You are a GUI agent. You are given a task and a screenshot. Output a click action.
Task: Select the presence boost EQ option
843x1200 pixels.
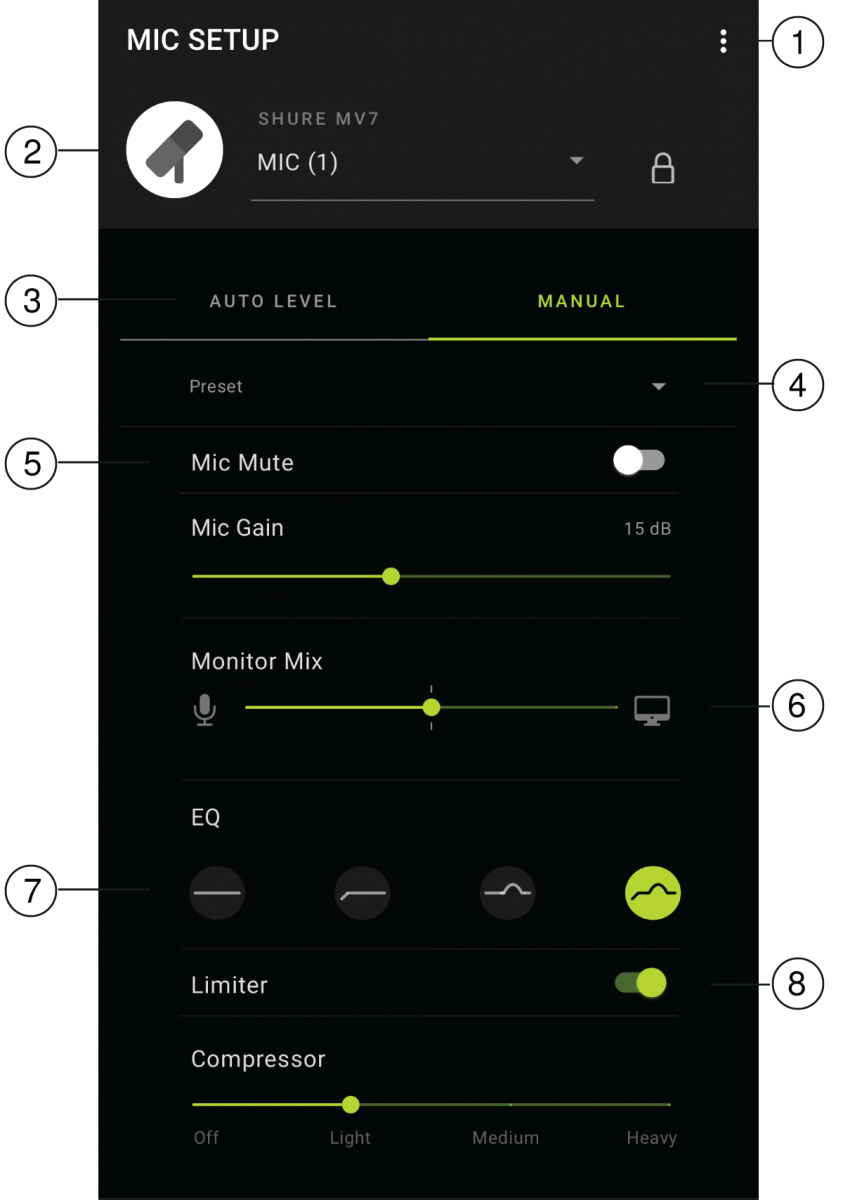click(x=507, y=892)
